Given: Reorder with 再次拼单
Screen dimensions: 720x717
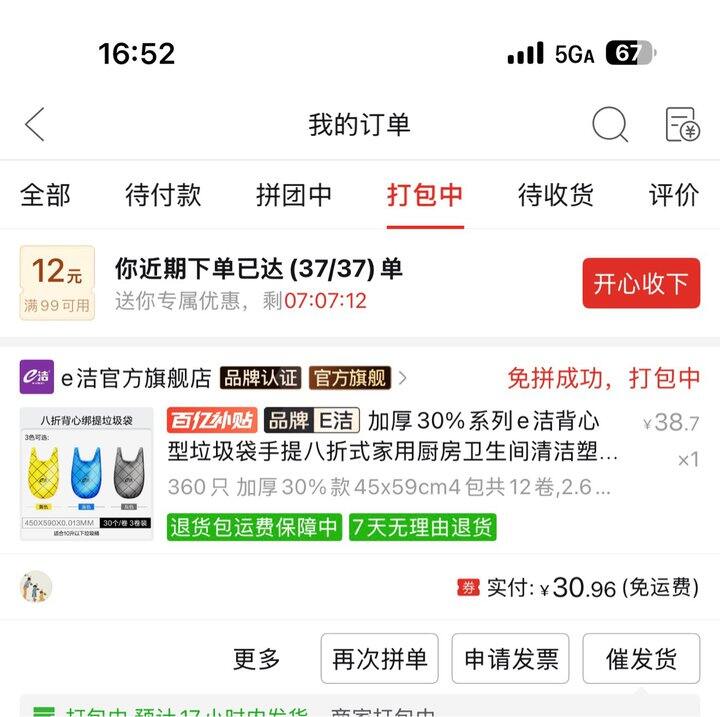Looking at the screenshot, I should point(380,659).
